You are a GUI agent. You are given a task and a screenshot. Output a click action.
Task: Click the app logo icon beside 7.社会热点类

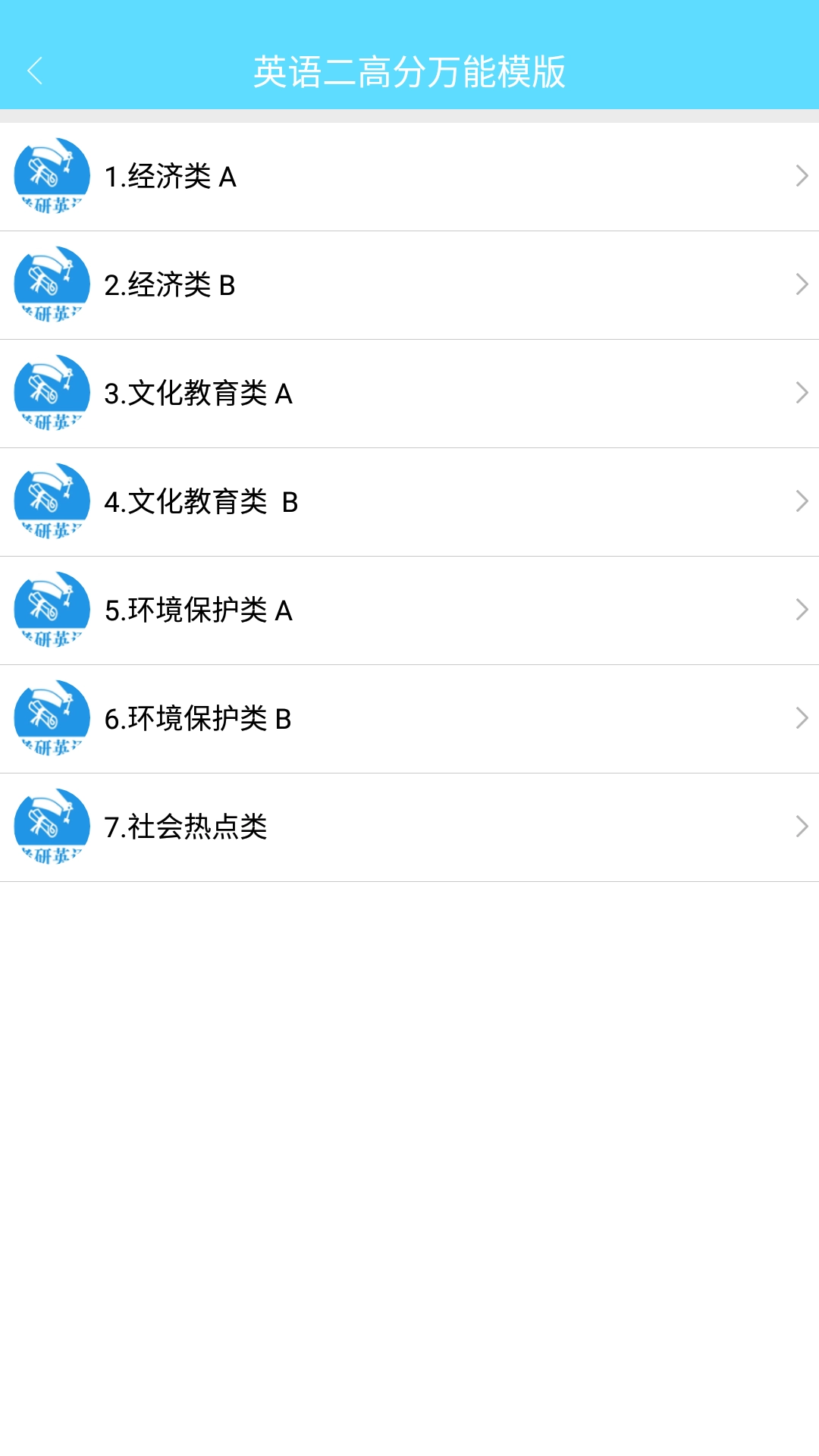click(51, 827)
